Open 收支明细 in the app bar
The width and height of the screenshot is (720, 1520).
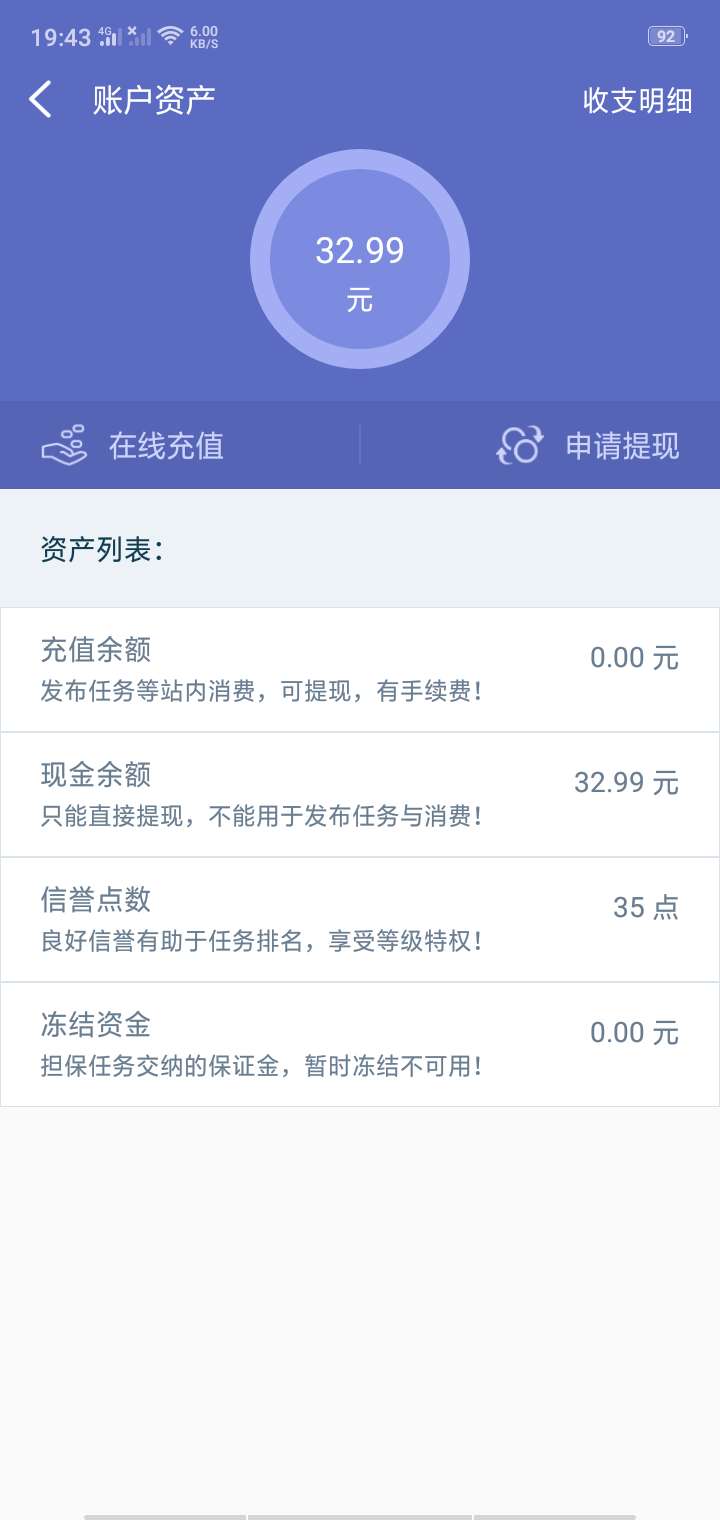(637, 100)
